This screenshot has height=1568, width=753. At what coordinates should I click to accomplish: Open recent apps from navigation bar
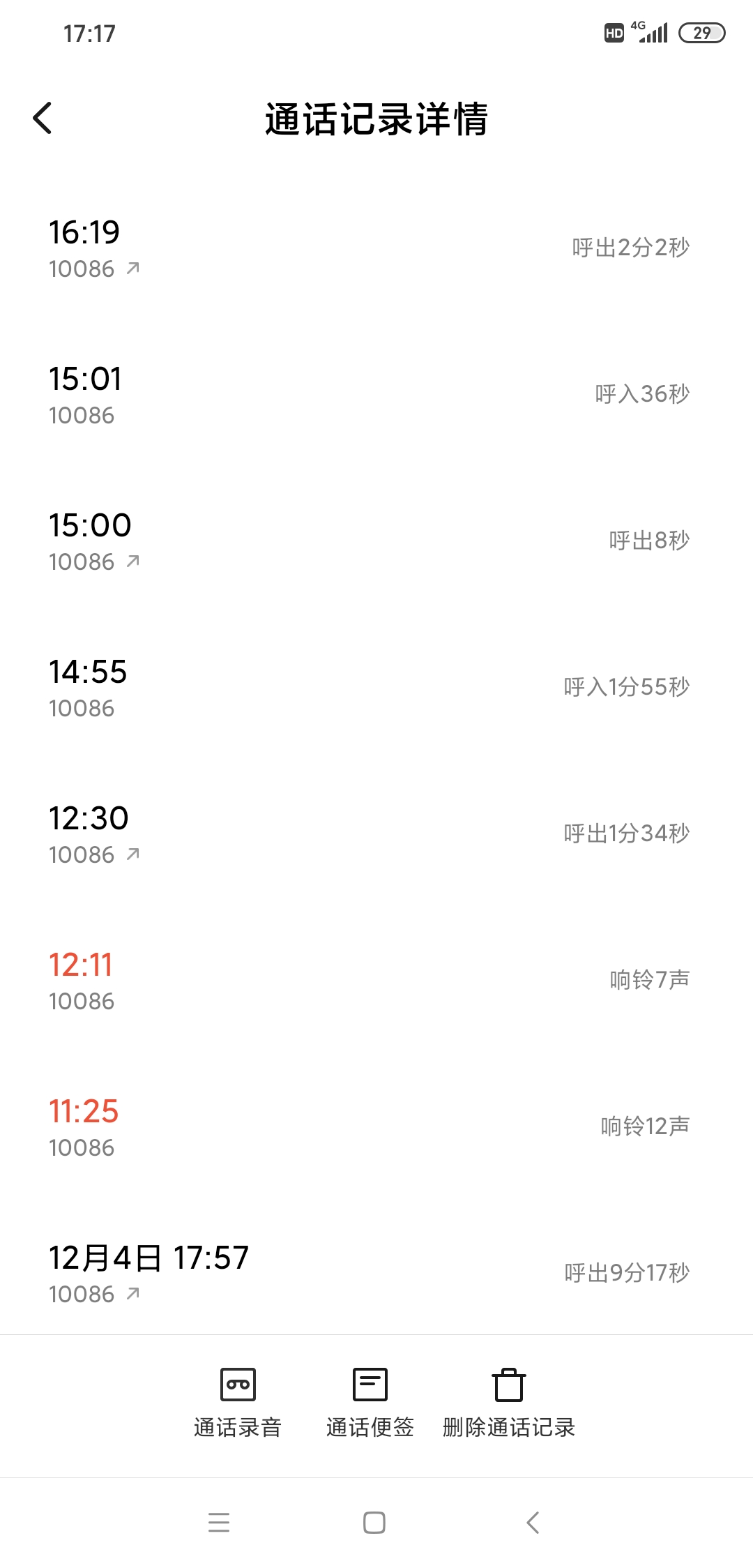[x=219, y=1522]
